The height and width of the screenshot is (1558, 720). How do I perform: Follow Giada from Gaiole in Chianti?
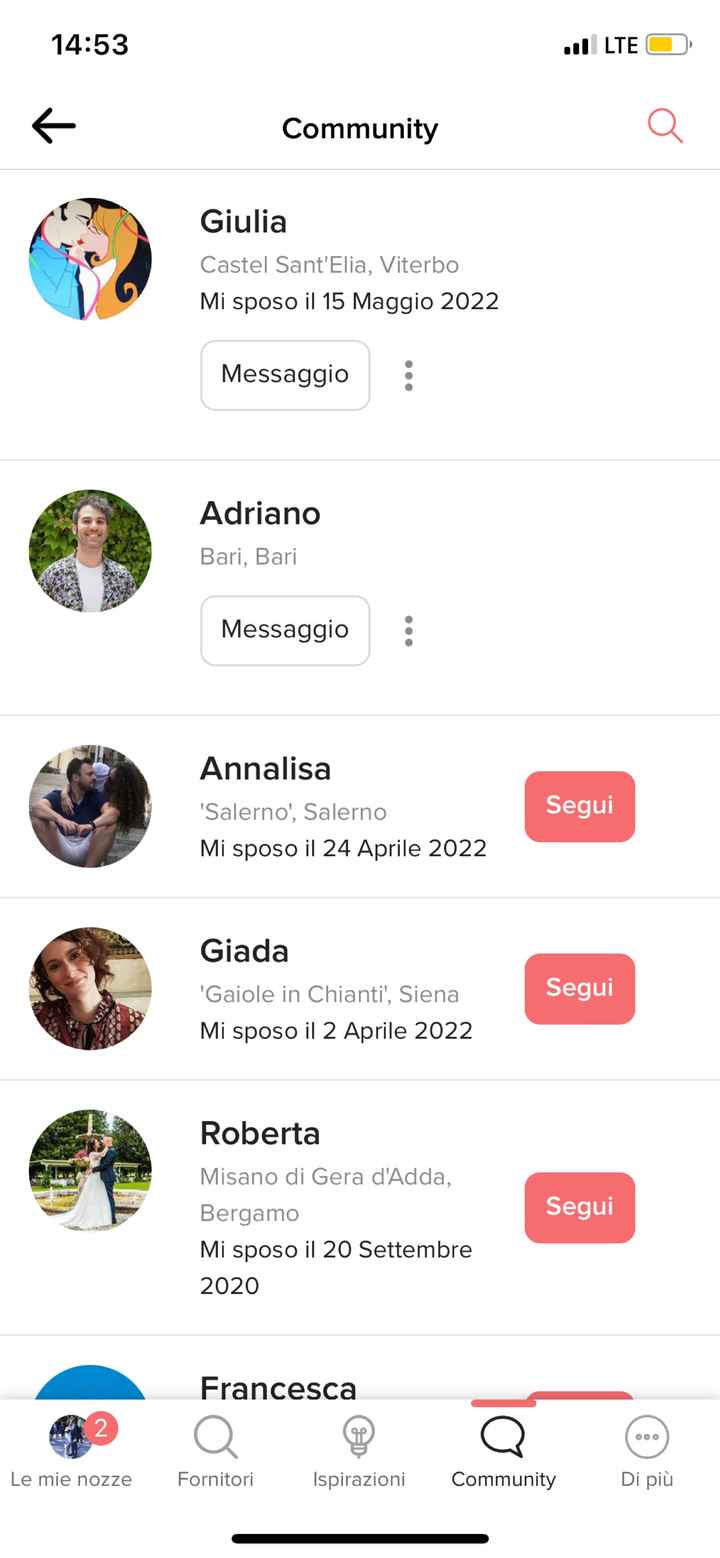(579, 988)
